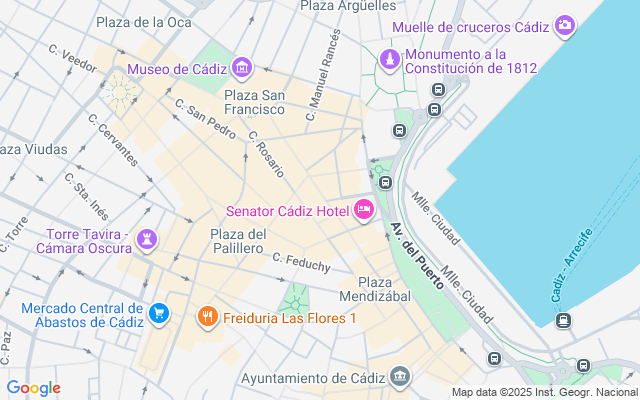
Task: Select the Ayuntamiento de Cádiz marker
Action: [x=400, y=378]
